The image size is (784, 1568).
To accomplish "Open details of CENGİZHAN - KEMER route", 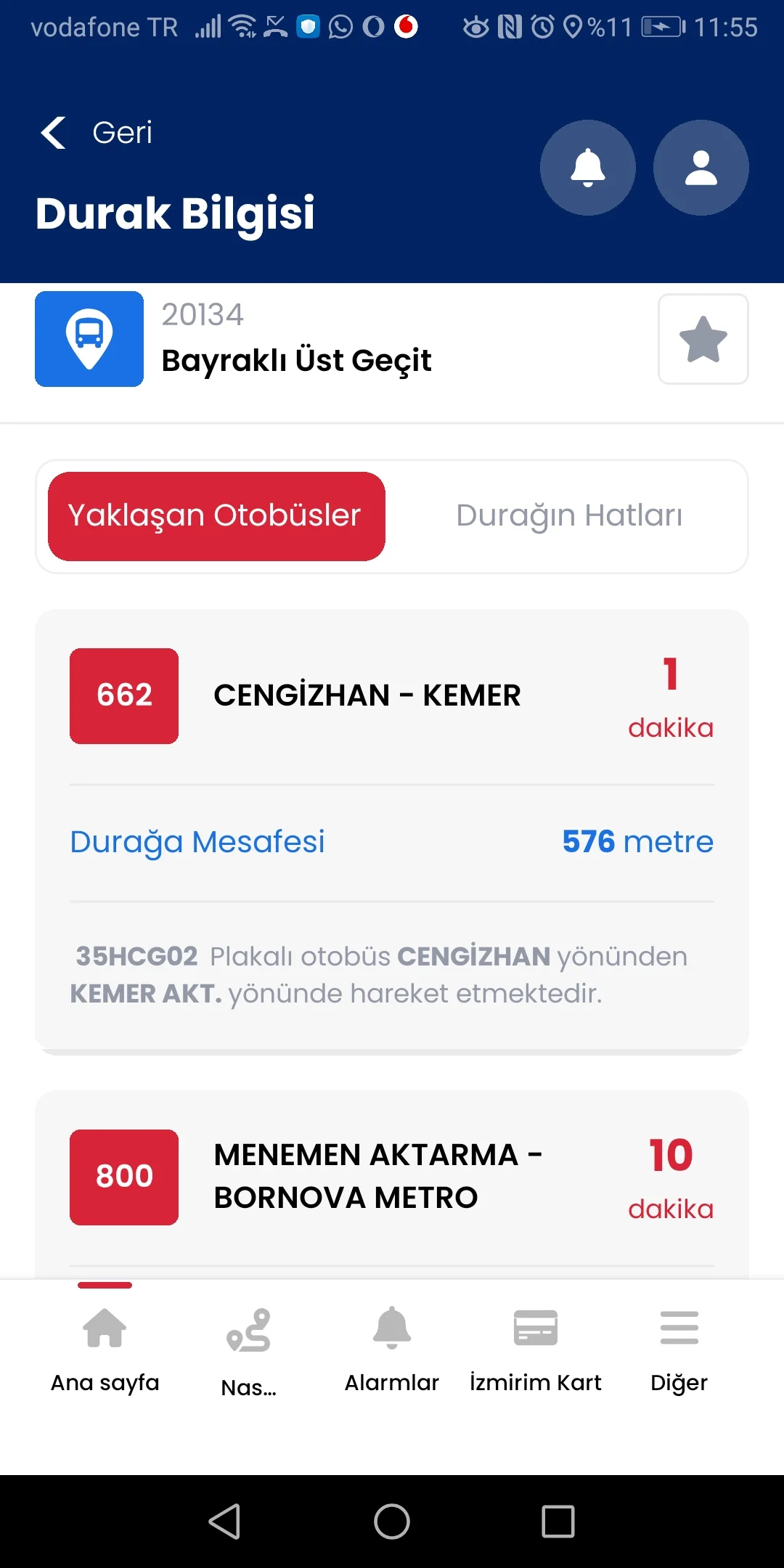I will (368, 695).
